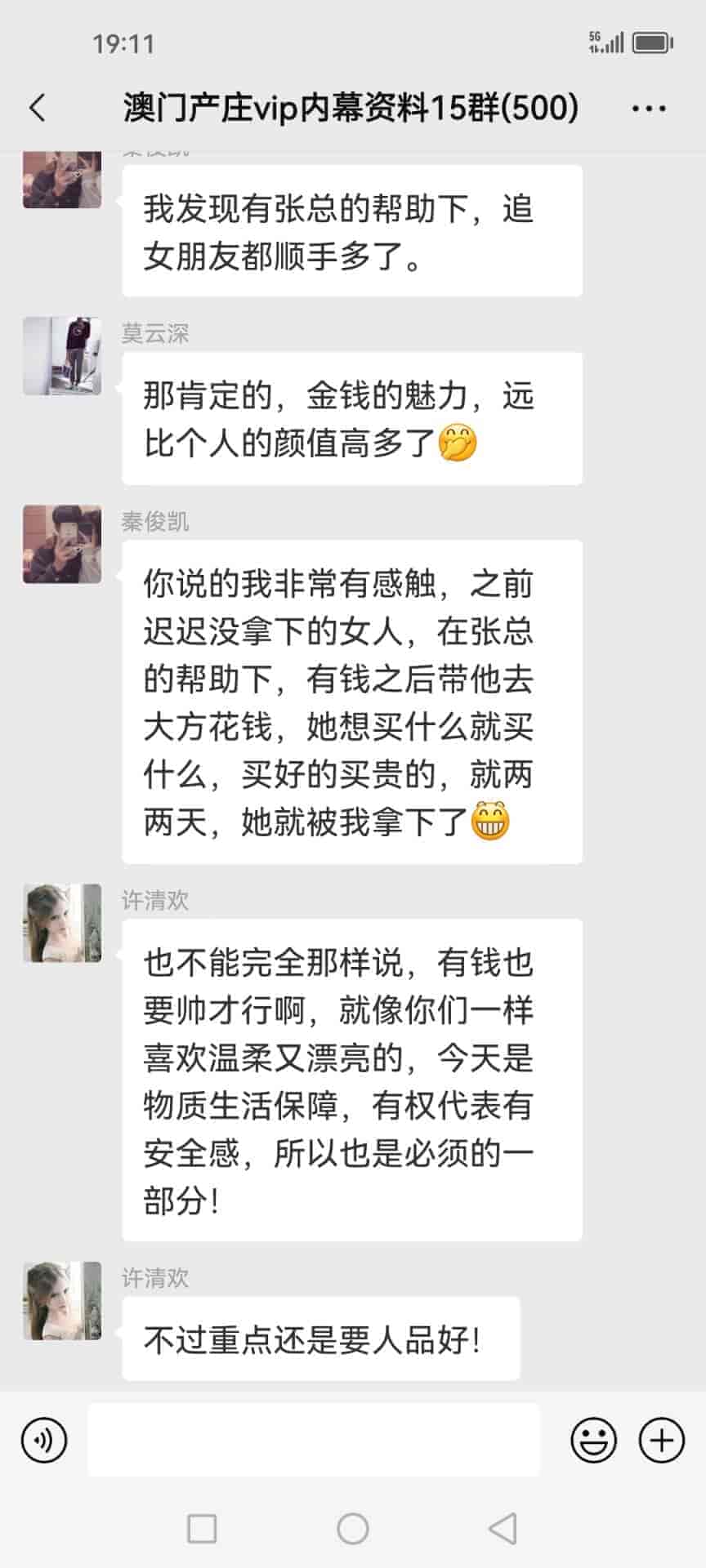Viewport: 706px width, 1568px height.
Task: Open the emoji picker
Action: 593,1440
